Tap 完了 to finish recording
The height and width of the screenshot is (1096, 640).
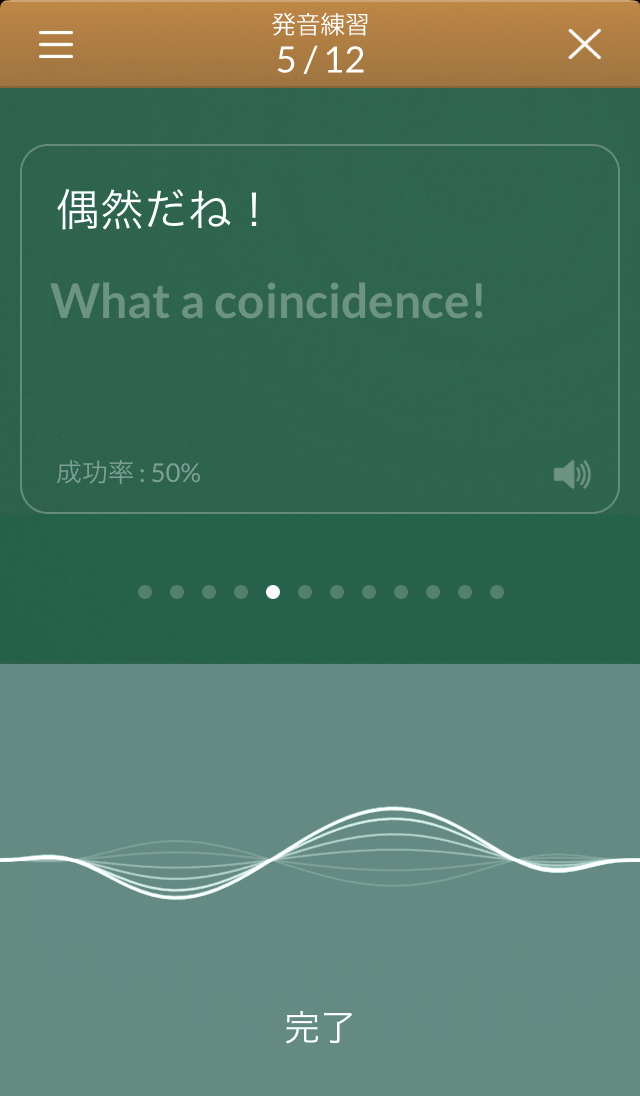pyautogui.click(x=320, y=1028)
